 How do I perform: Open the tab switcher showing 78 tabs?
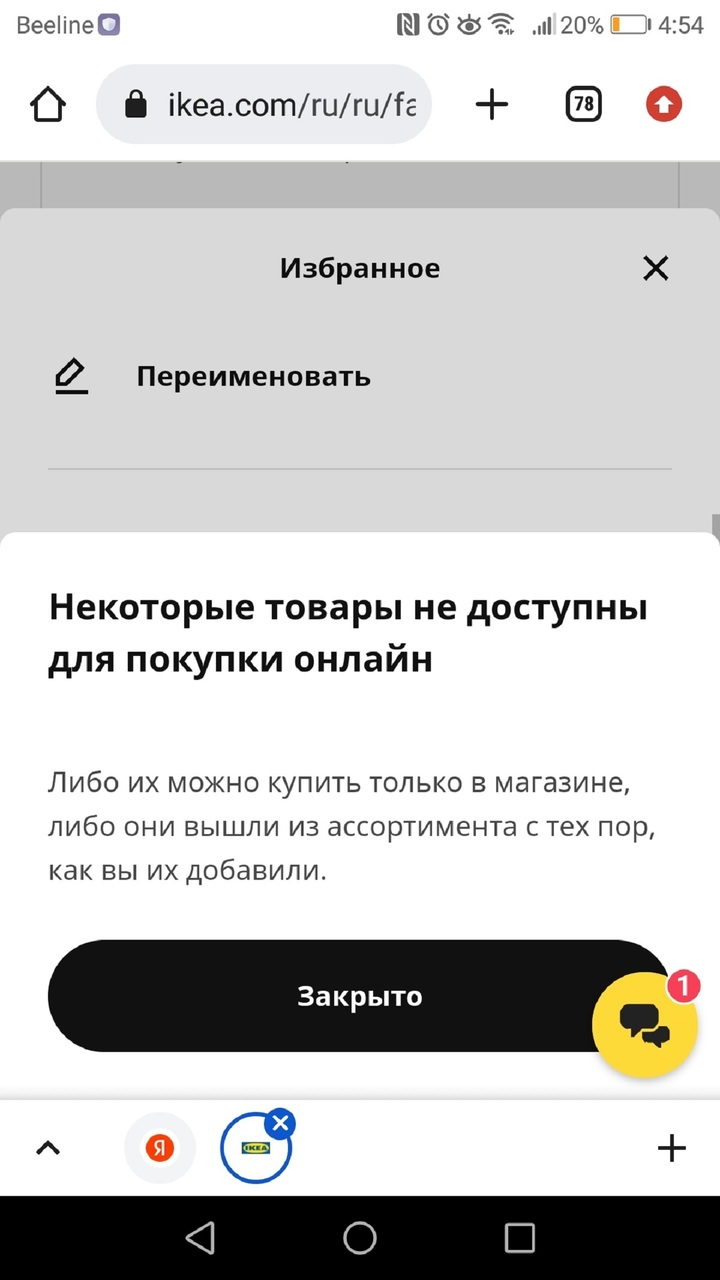coord(584,104)
